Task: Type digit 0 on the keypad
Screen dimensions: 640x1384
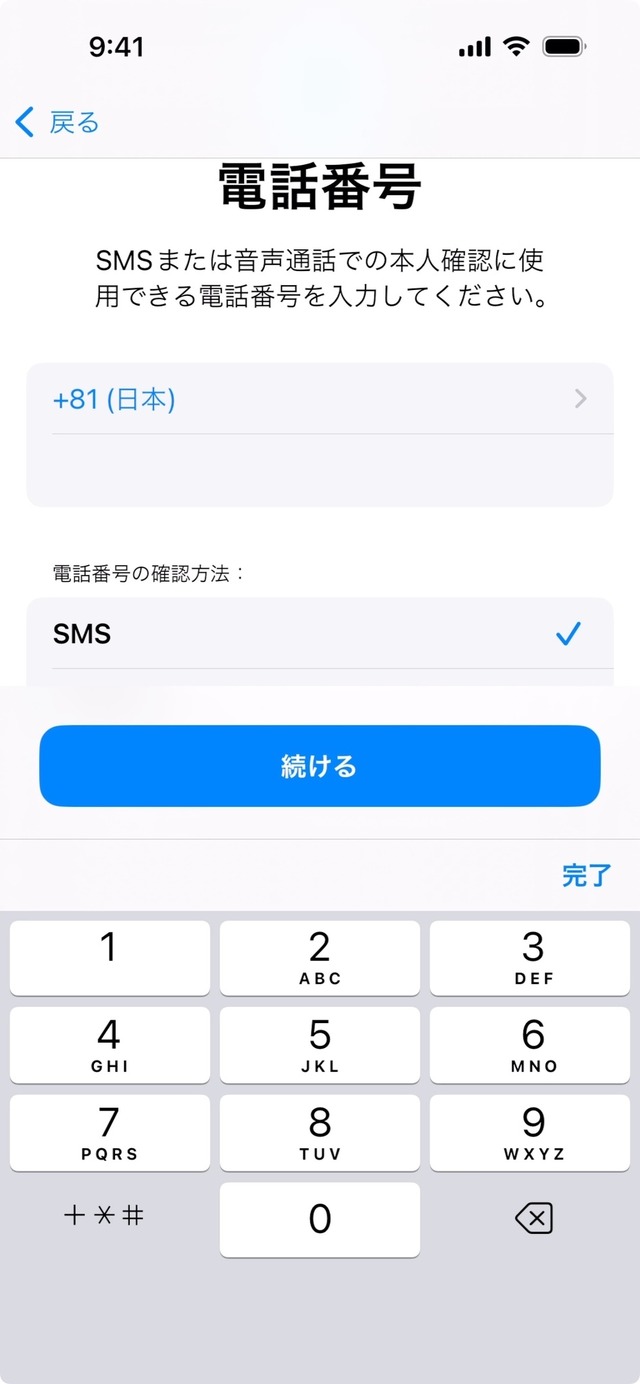Action: (320, 1219)
